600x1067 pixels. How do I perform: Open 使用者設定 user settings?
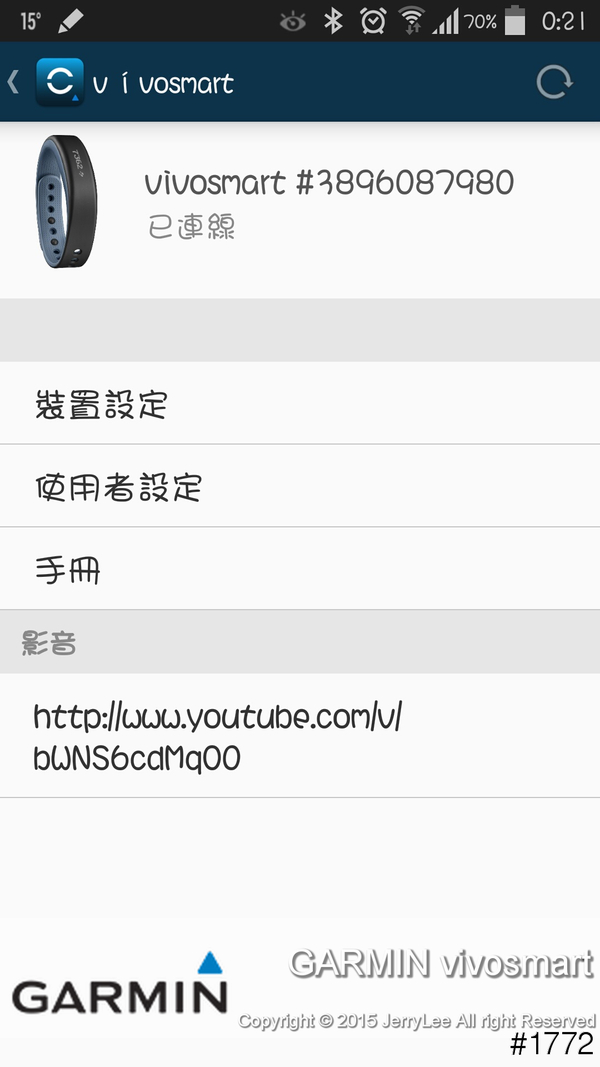point(300,487)
